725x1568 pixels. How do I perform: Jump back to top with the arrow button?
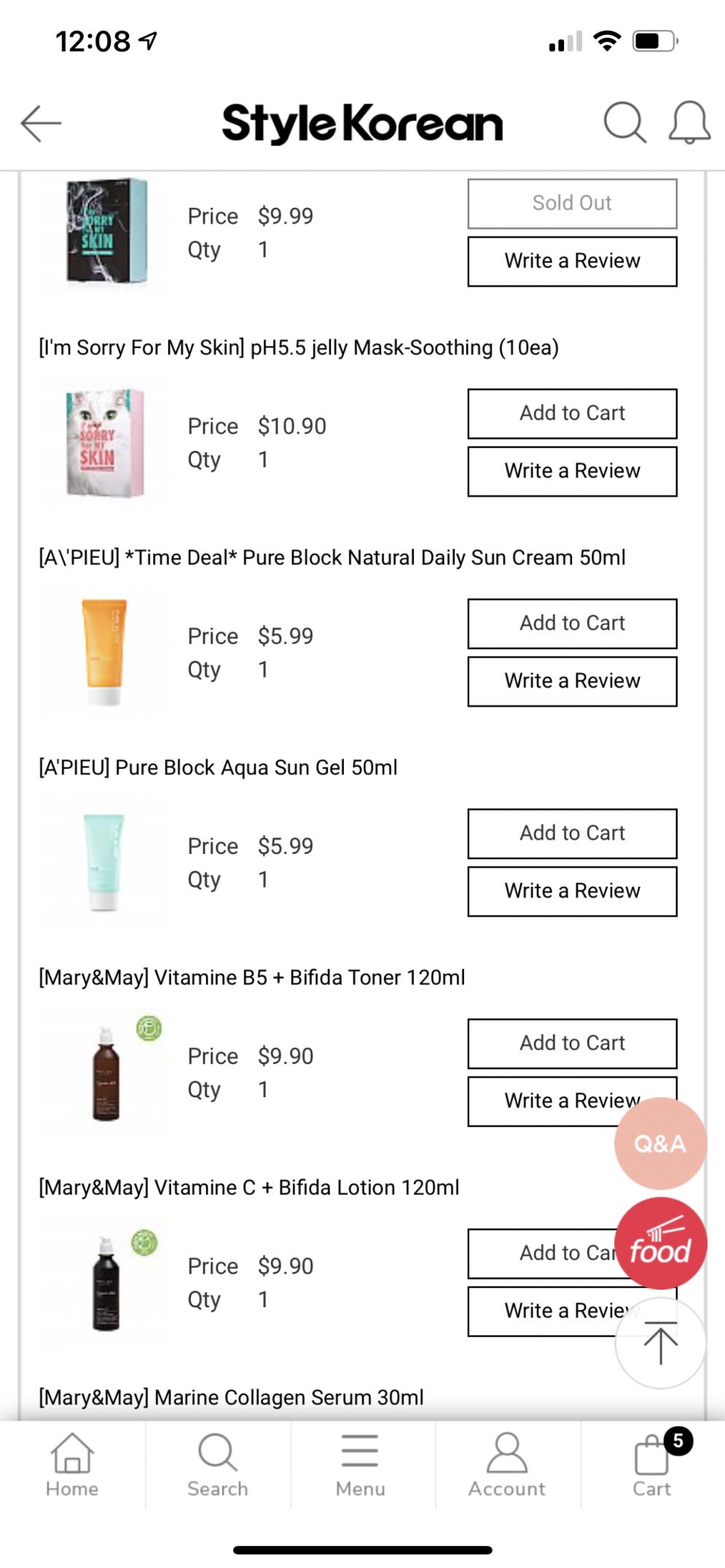[x=660, y=1342]
